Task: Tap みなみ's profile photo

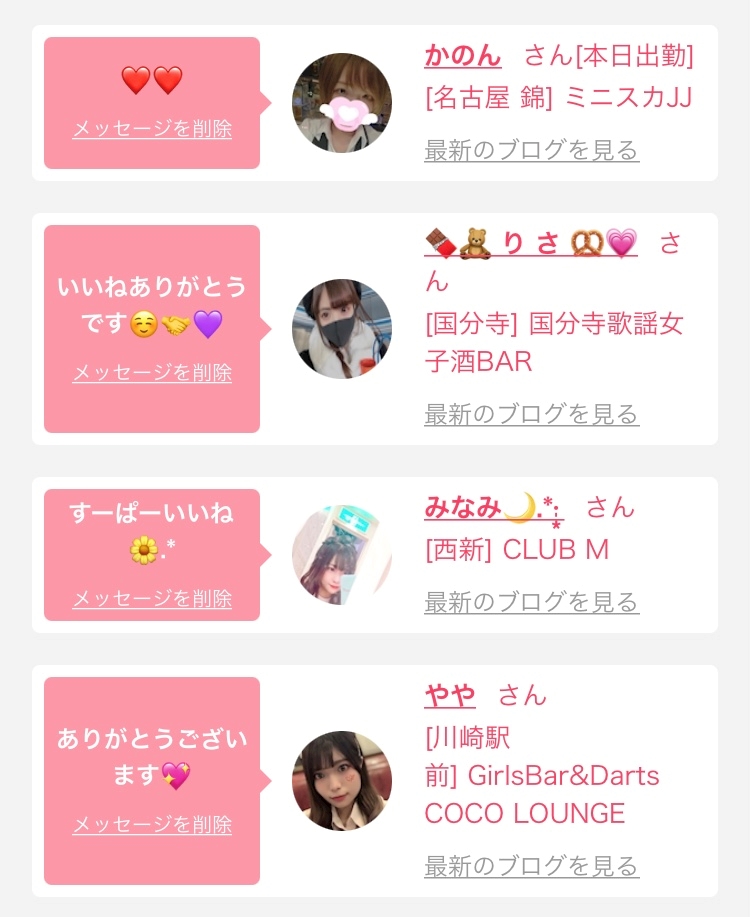Action: click(342, 554)
